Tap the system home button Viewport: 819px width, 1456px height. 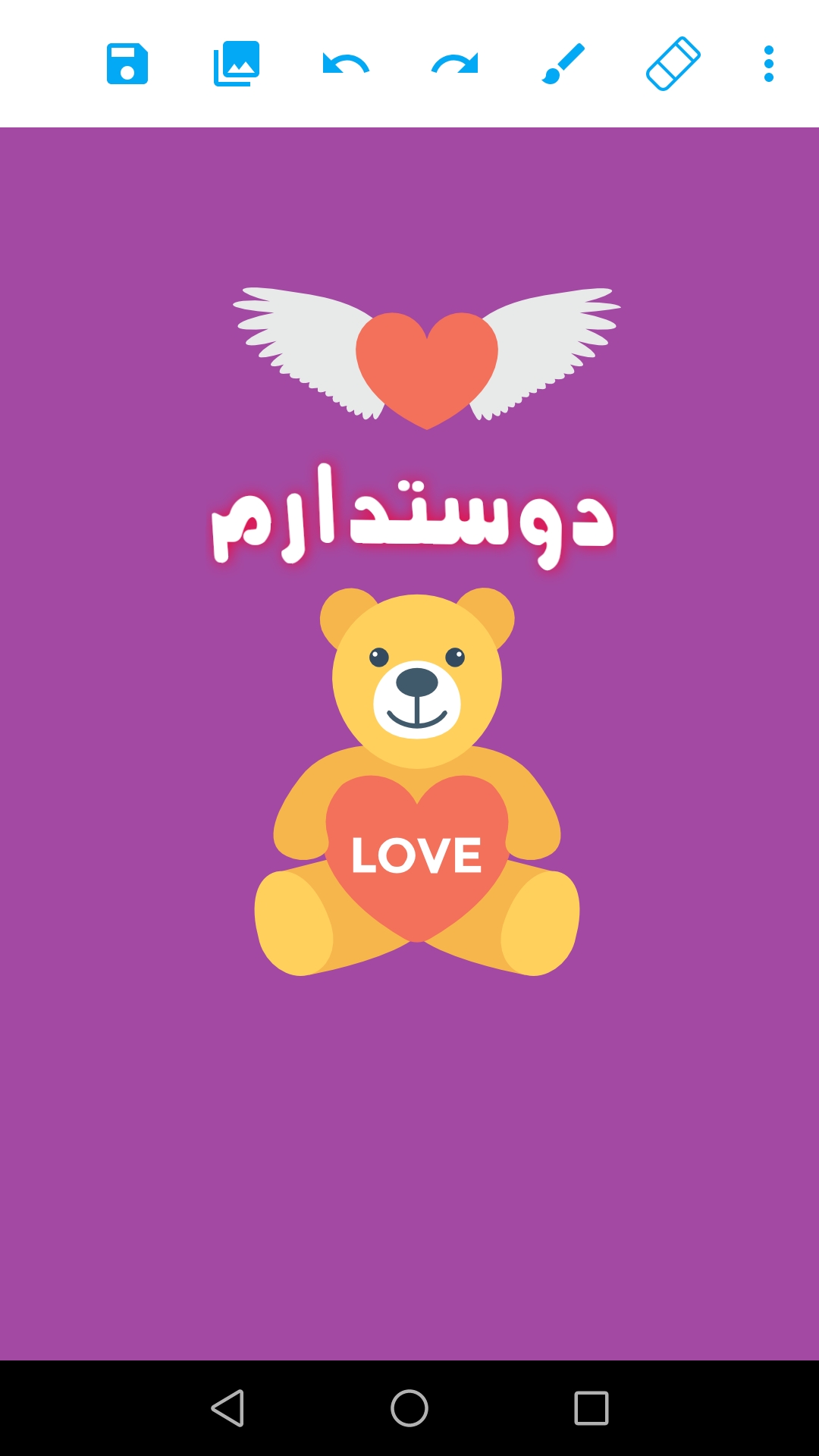point(409,1408)
